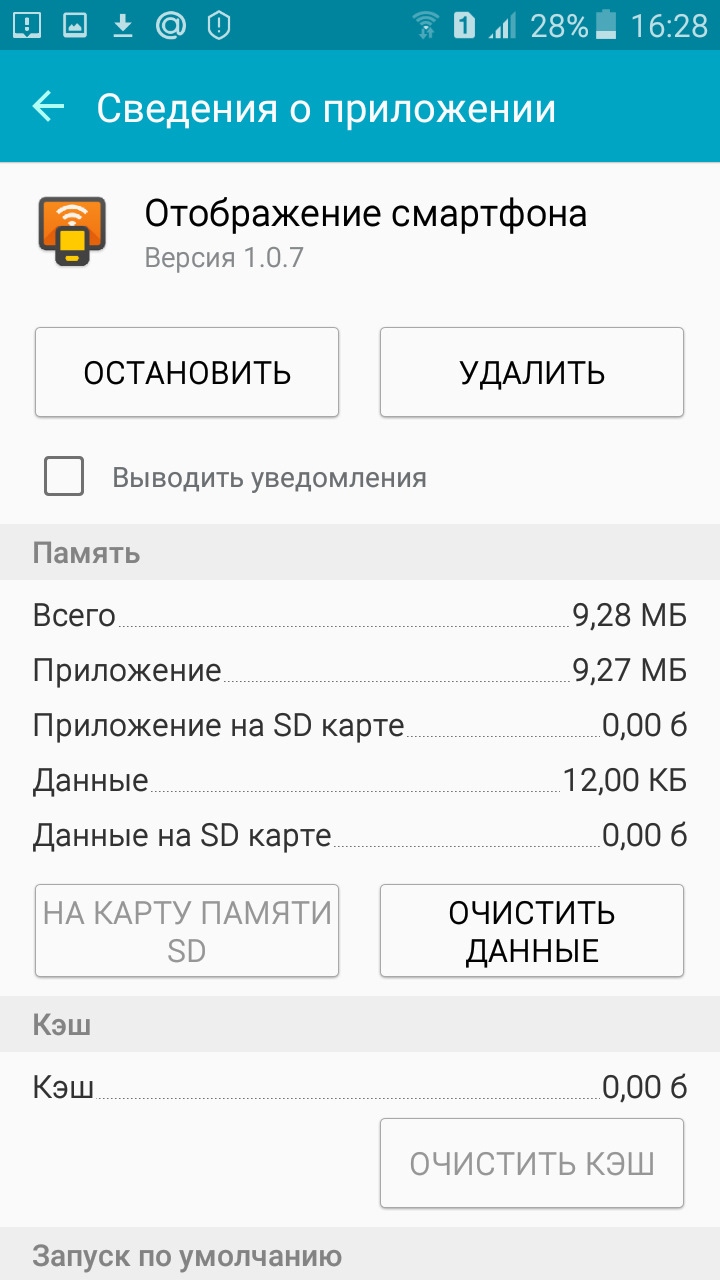Image resolution: width=720 pixels, height=1280 pixels.
Task: Uninstall the app with УДАЛИТЬ
Action: [532, 372]
